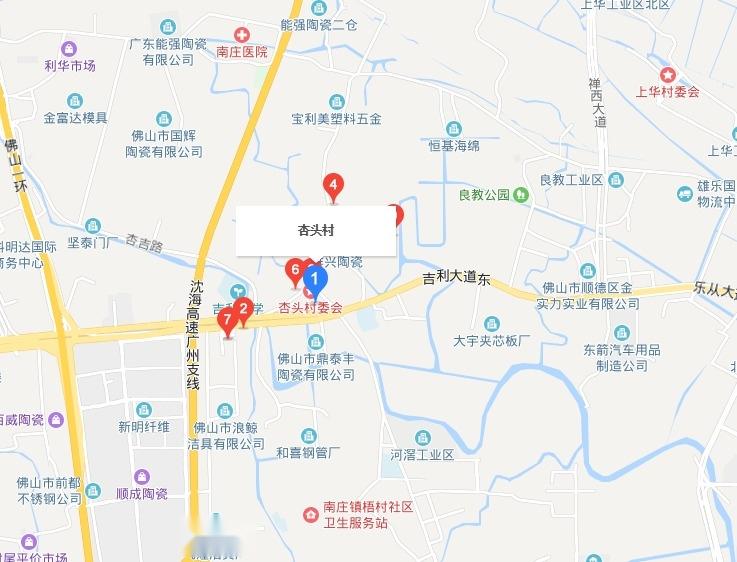Open the 杏头村 info window
The image size is (737, 562).
point(316,230)
